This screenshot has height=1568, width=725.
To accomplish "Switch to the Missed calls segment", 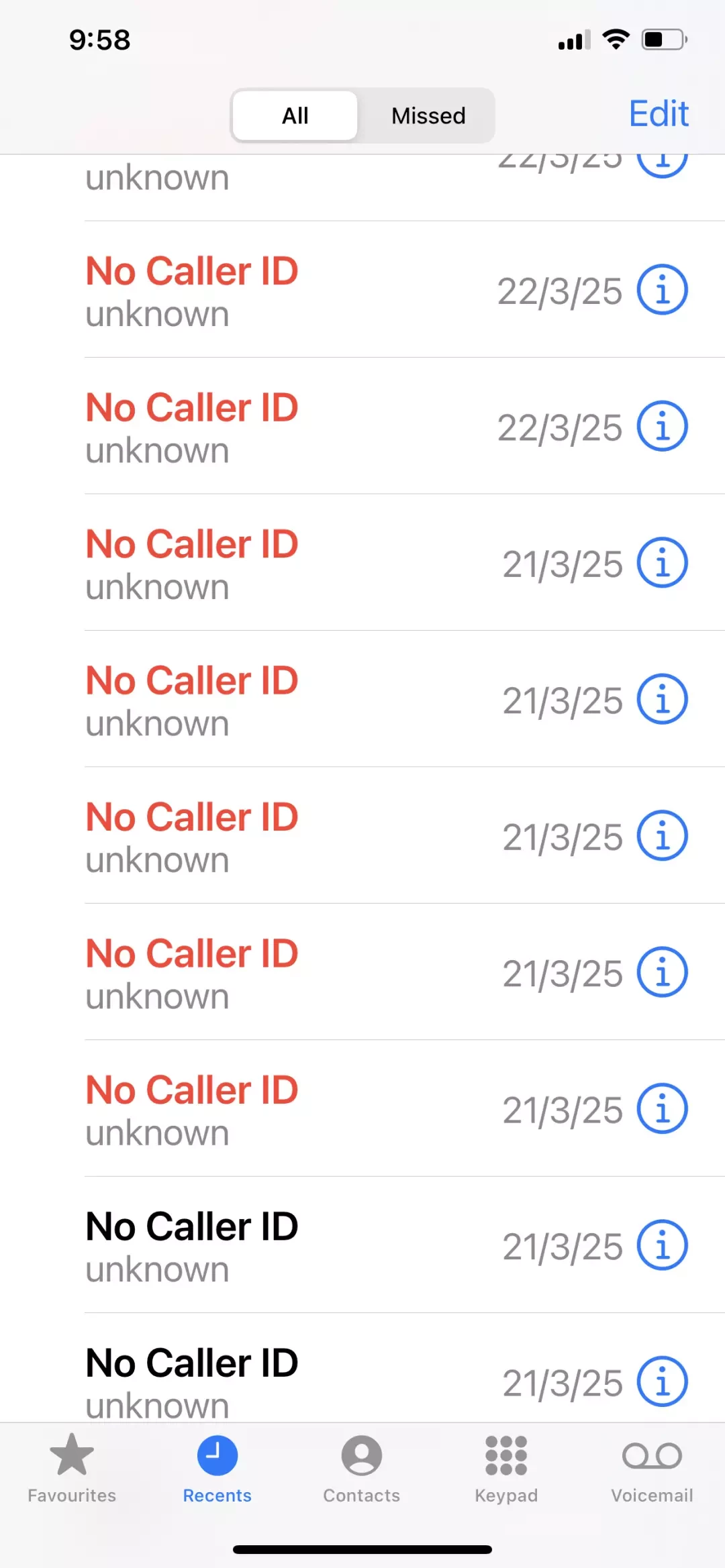I will click(x=428, y=115).
